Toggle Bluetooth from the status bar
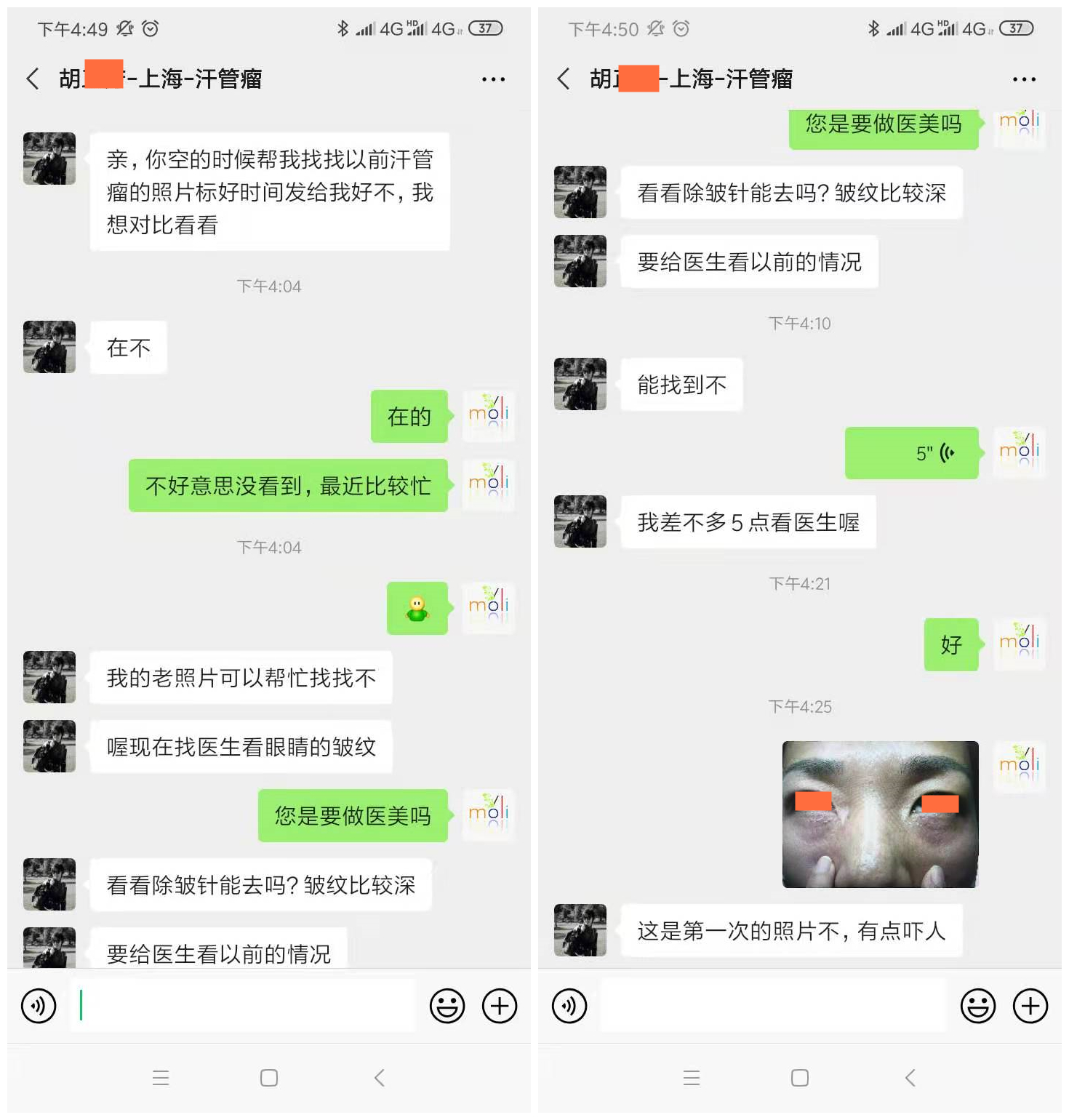The image size is (1069, 1120). pyautogui.click(x=342, y=28)
